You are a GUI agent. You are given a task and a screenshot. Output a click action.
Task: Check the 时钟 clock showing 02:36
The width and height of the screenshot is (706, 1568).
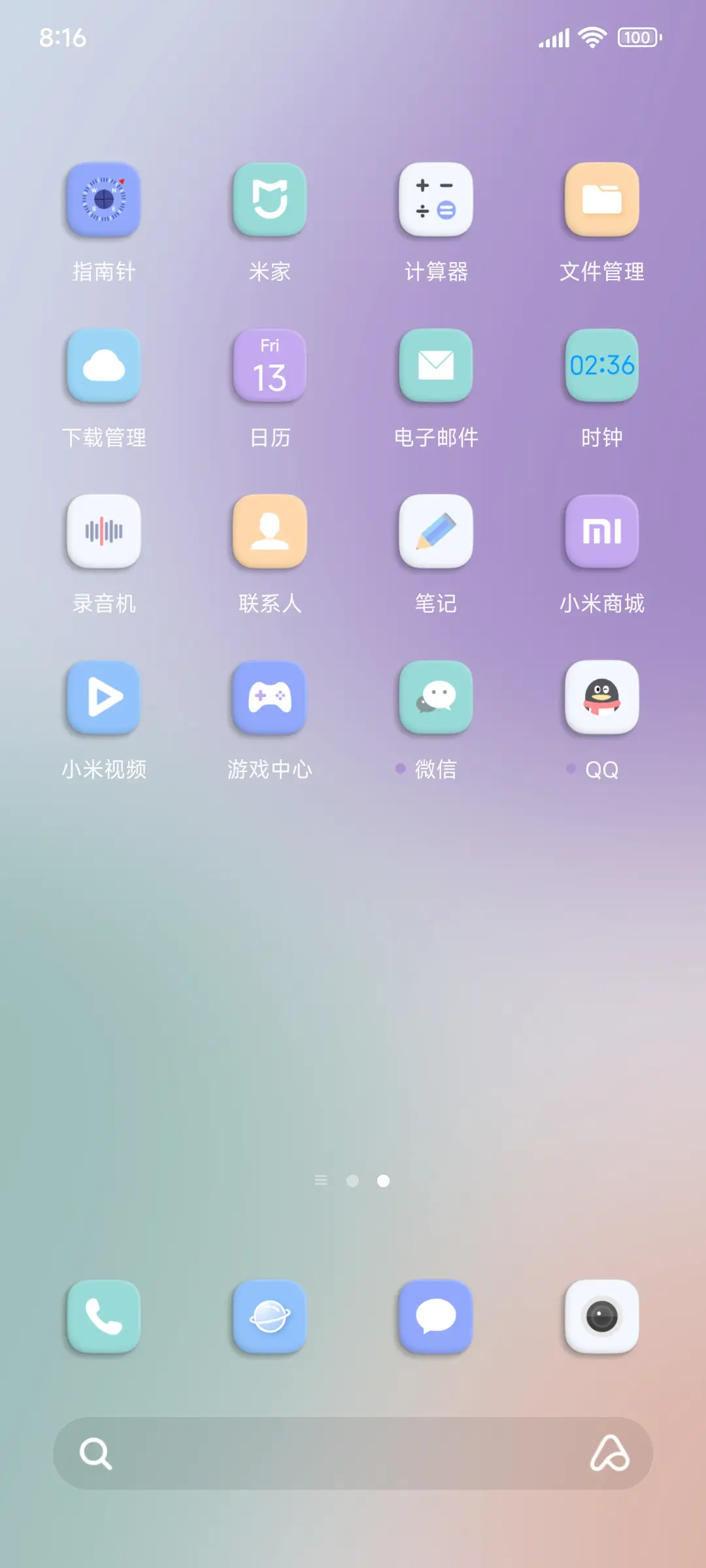click(x=601, y=366)
